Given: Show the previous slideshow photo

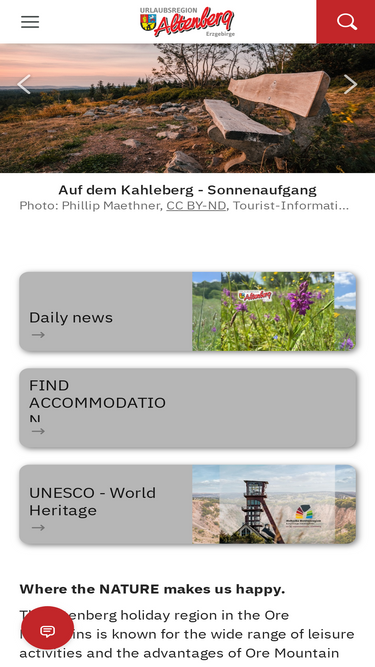Looking at the screenshot, I should [x=24, y=84].
